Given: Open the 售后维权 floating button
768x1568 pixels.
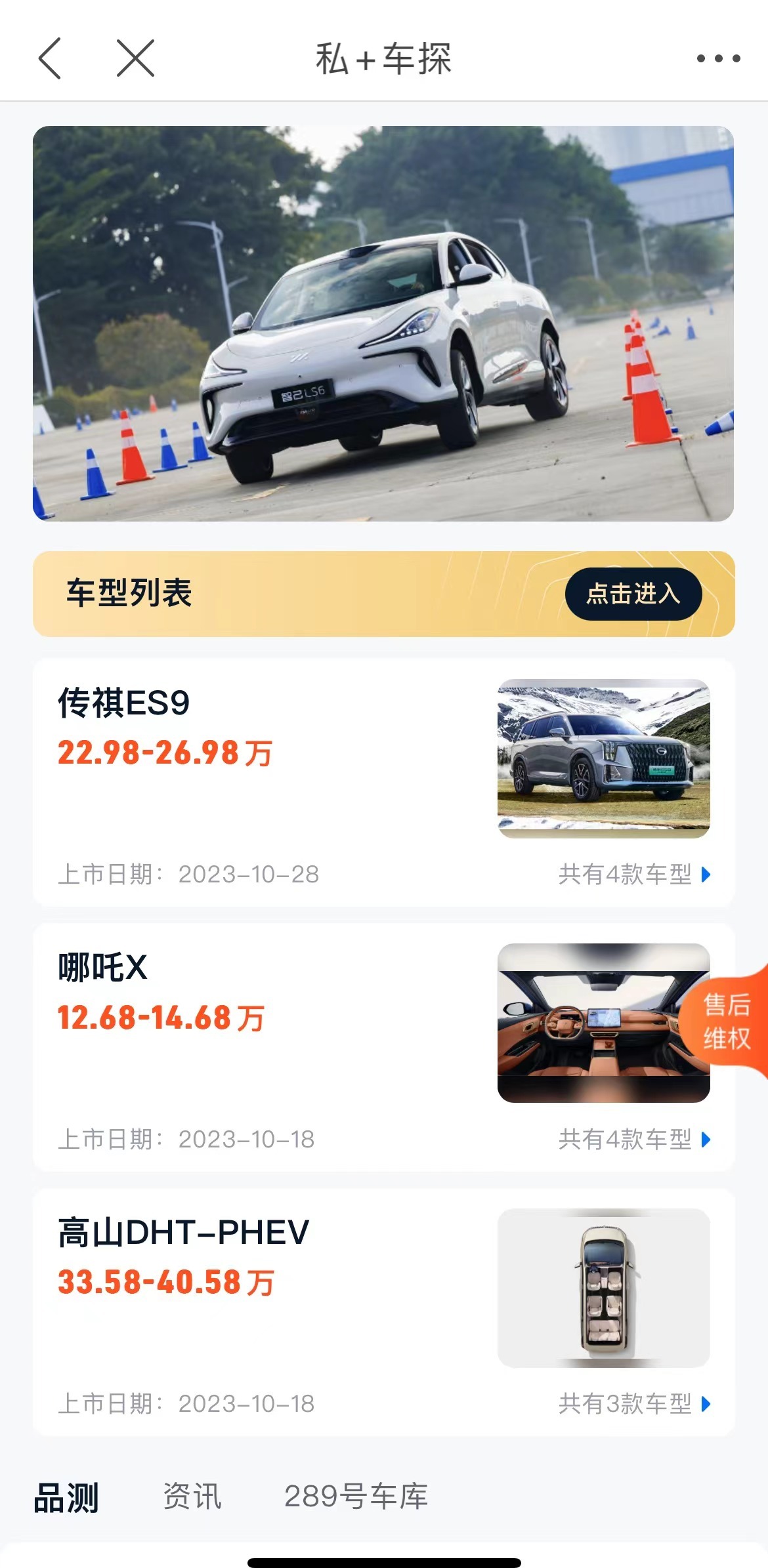Looking at the screenshot, I should pyautogui.click(x=727, y=1021).
